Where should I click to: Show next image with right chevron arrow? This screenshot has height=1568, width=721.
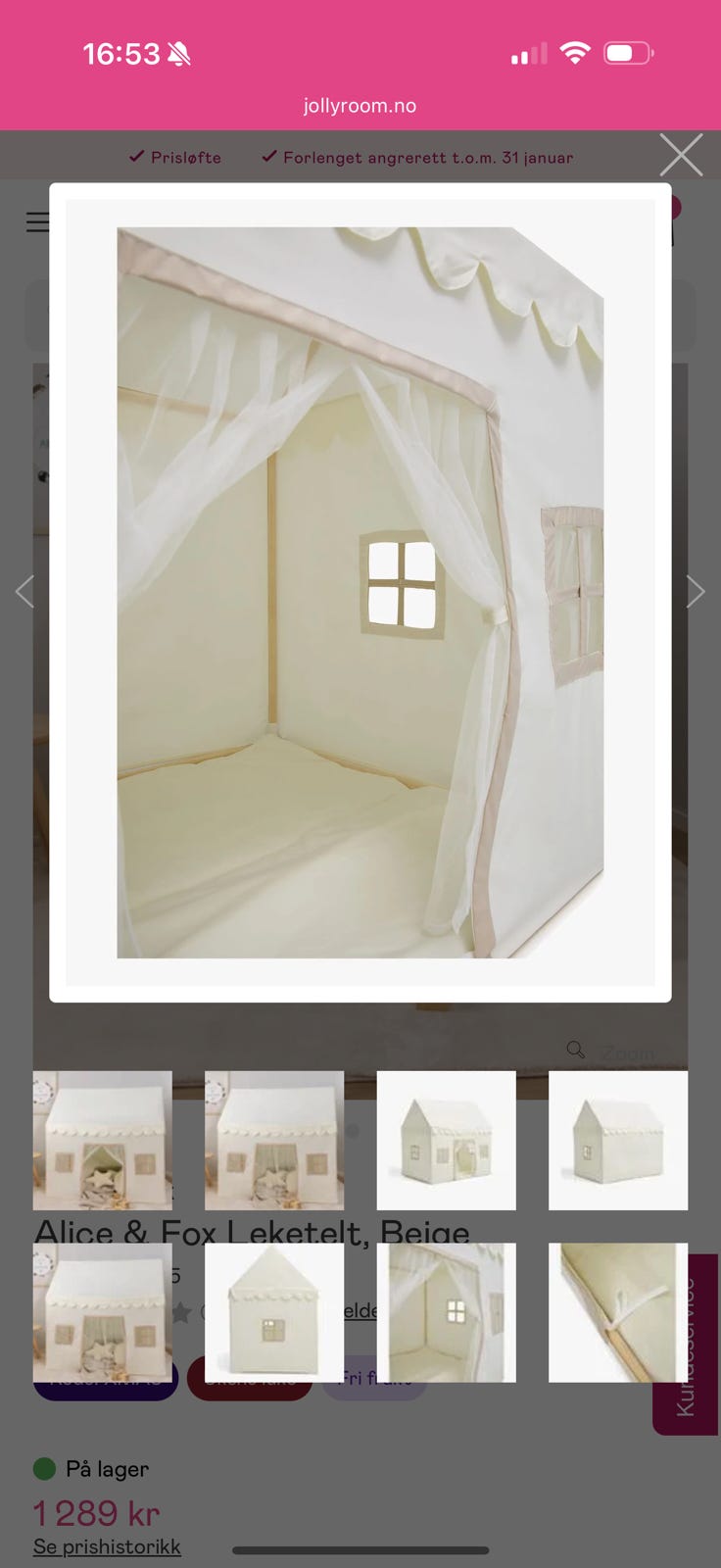click(x=697, y=591)
